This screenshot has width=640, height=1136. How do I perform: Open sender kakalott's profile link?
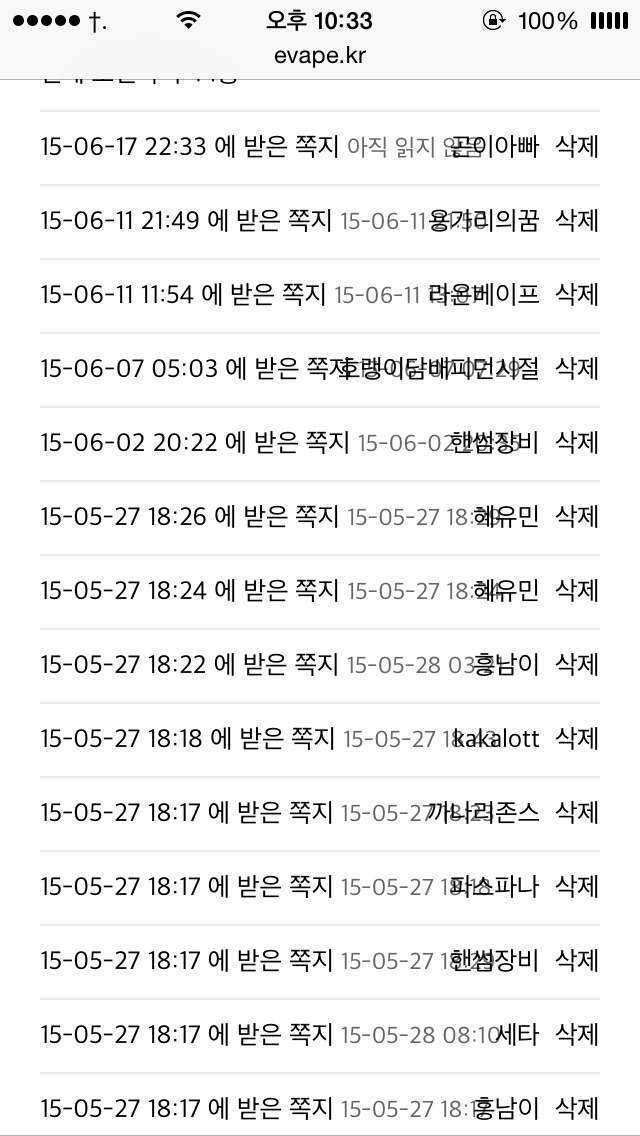(496, 739)
